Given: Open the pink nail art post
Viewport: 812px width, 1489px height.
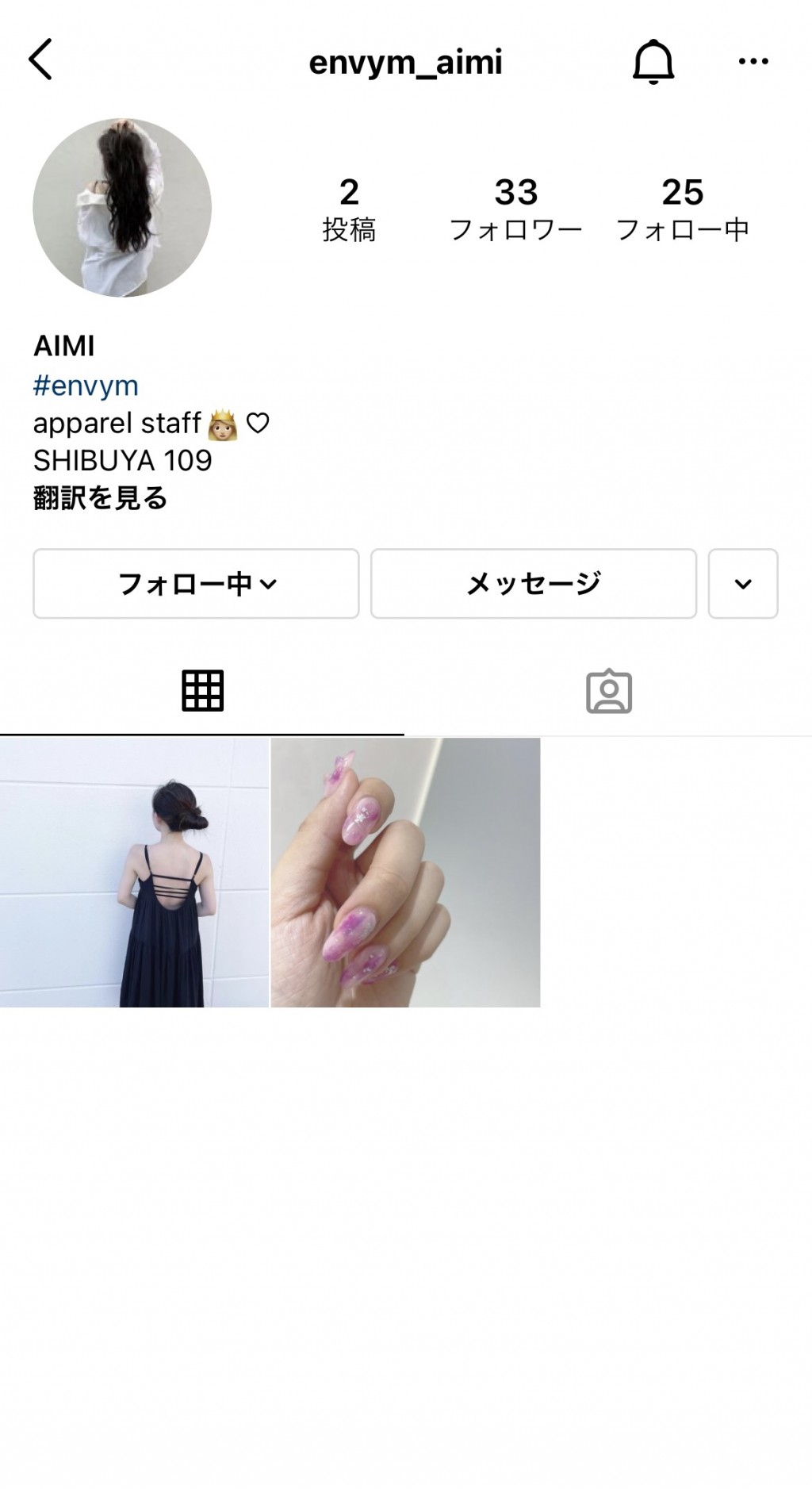Looking at the screenshot, I should pos(405,873).
